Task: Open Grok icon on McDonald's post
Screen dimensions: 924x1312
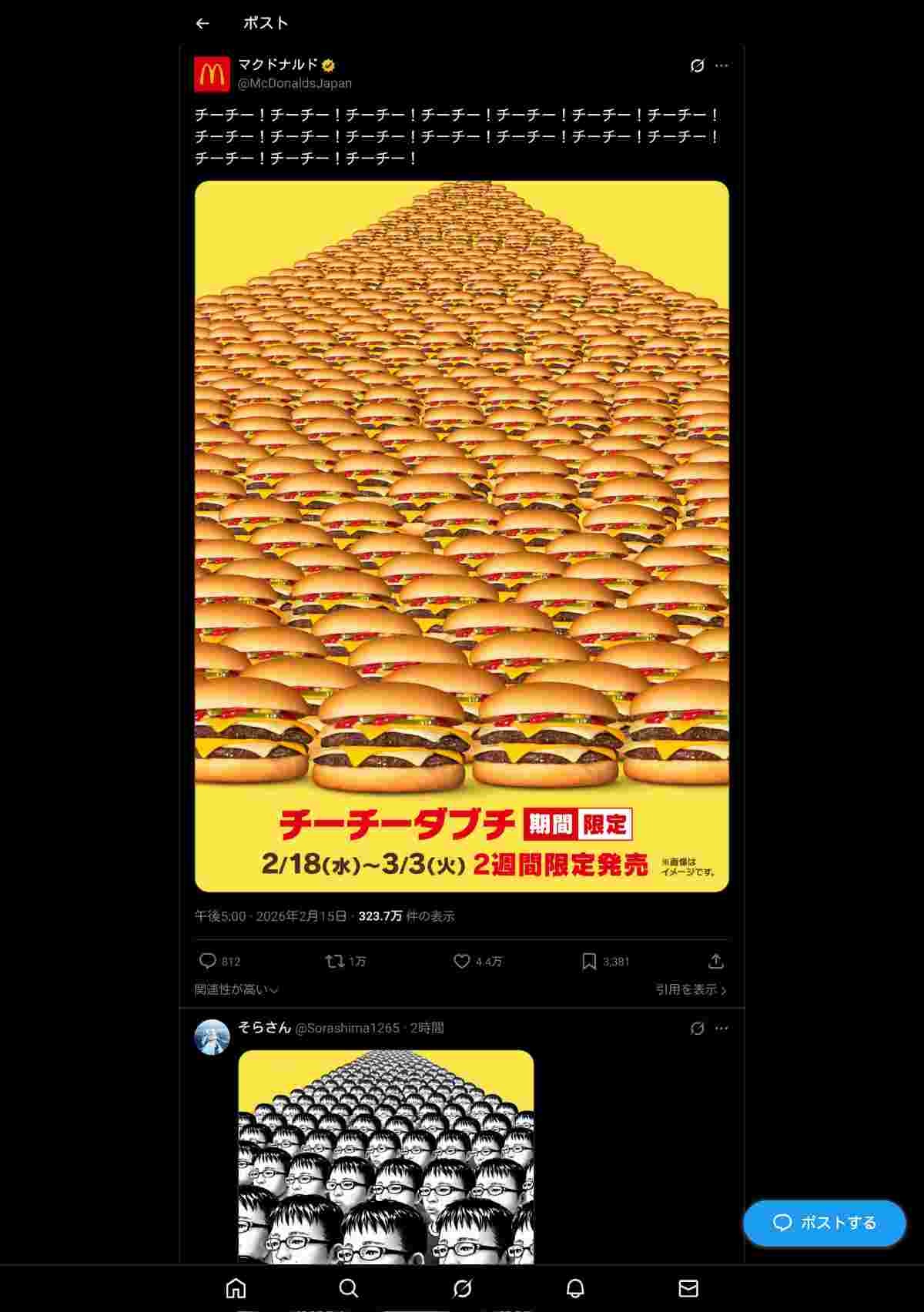Action: 697,66
